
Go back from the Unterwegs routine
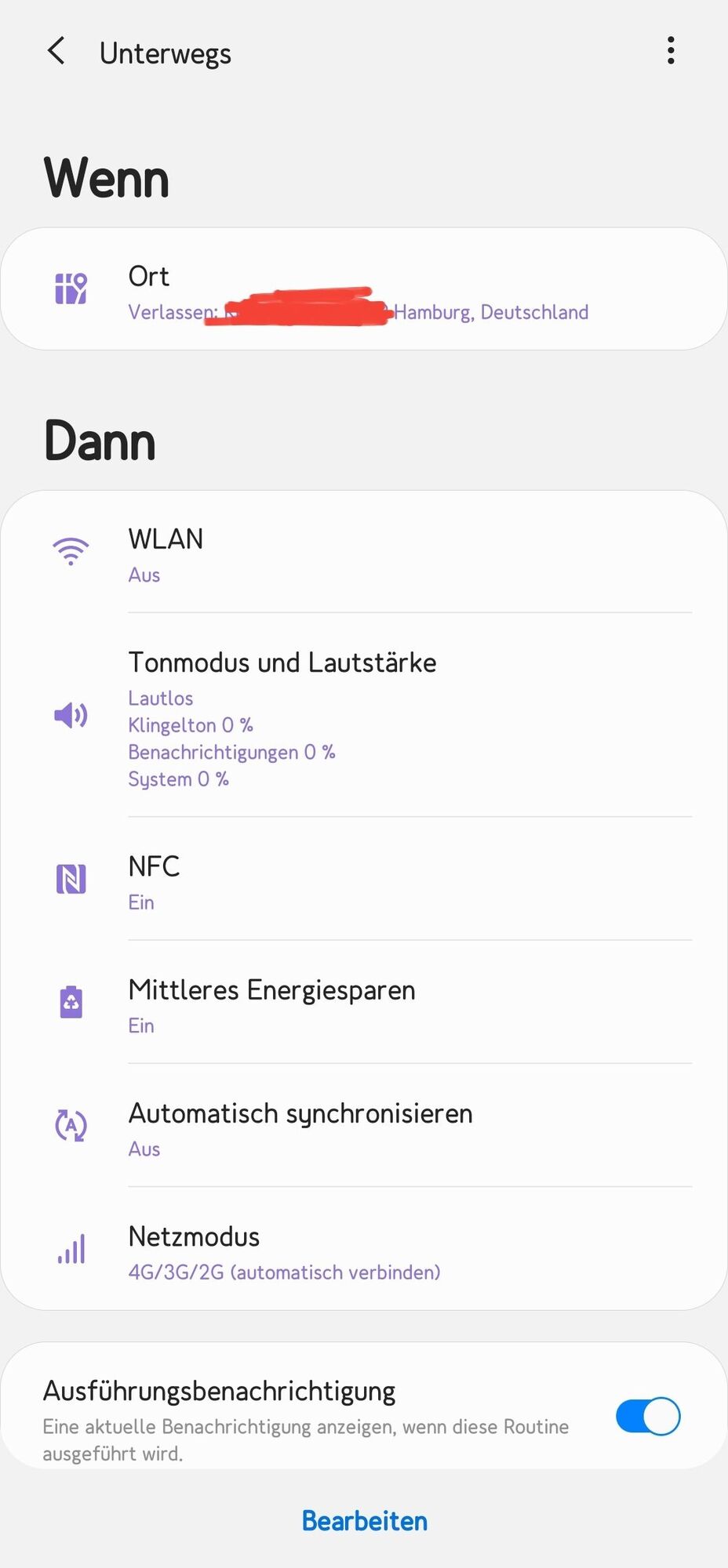pyautogui.click(x=56, y=52)
